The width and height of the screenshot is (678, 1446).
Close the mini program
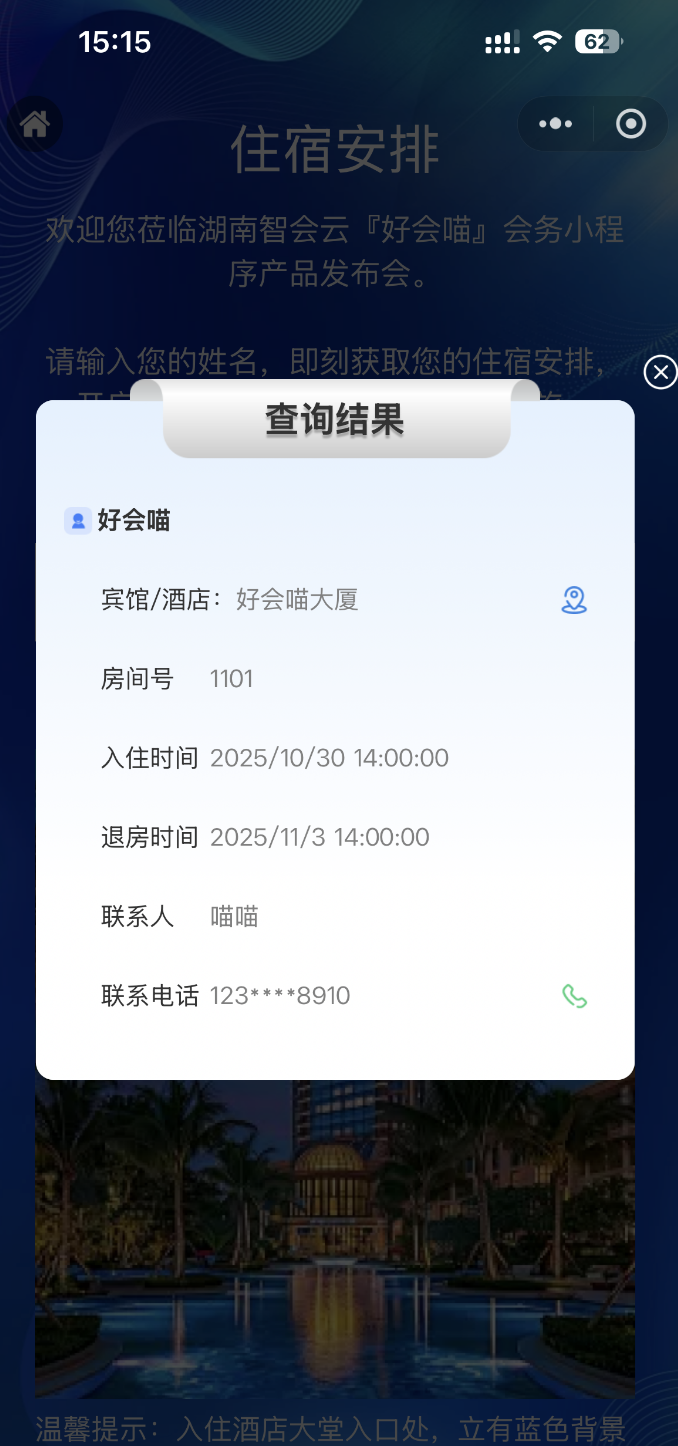click(x=631, y=124)
